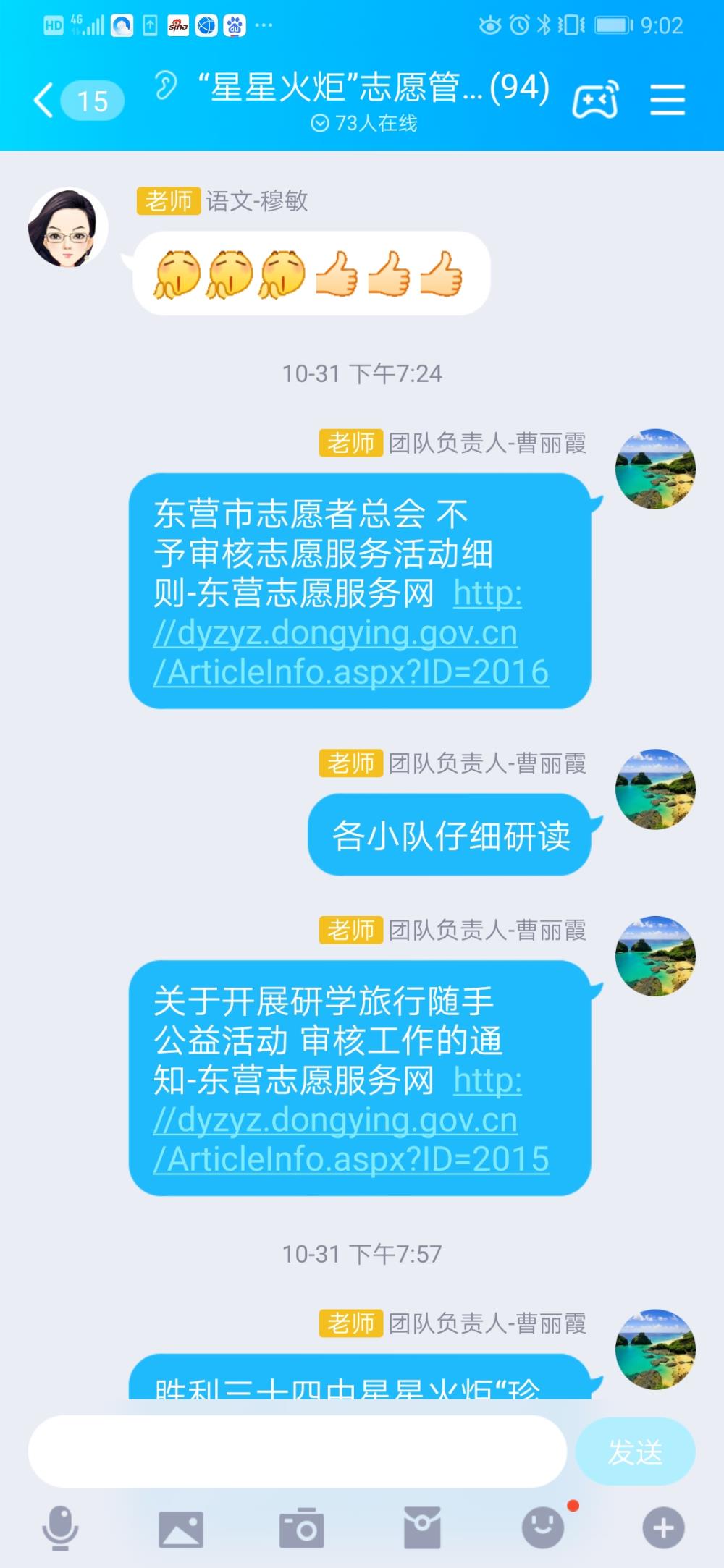Open the camera to take a photo
The height and width of the screenshot is (1568, 724).
(301, 1528)
